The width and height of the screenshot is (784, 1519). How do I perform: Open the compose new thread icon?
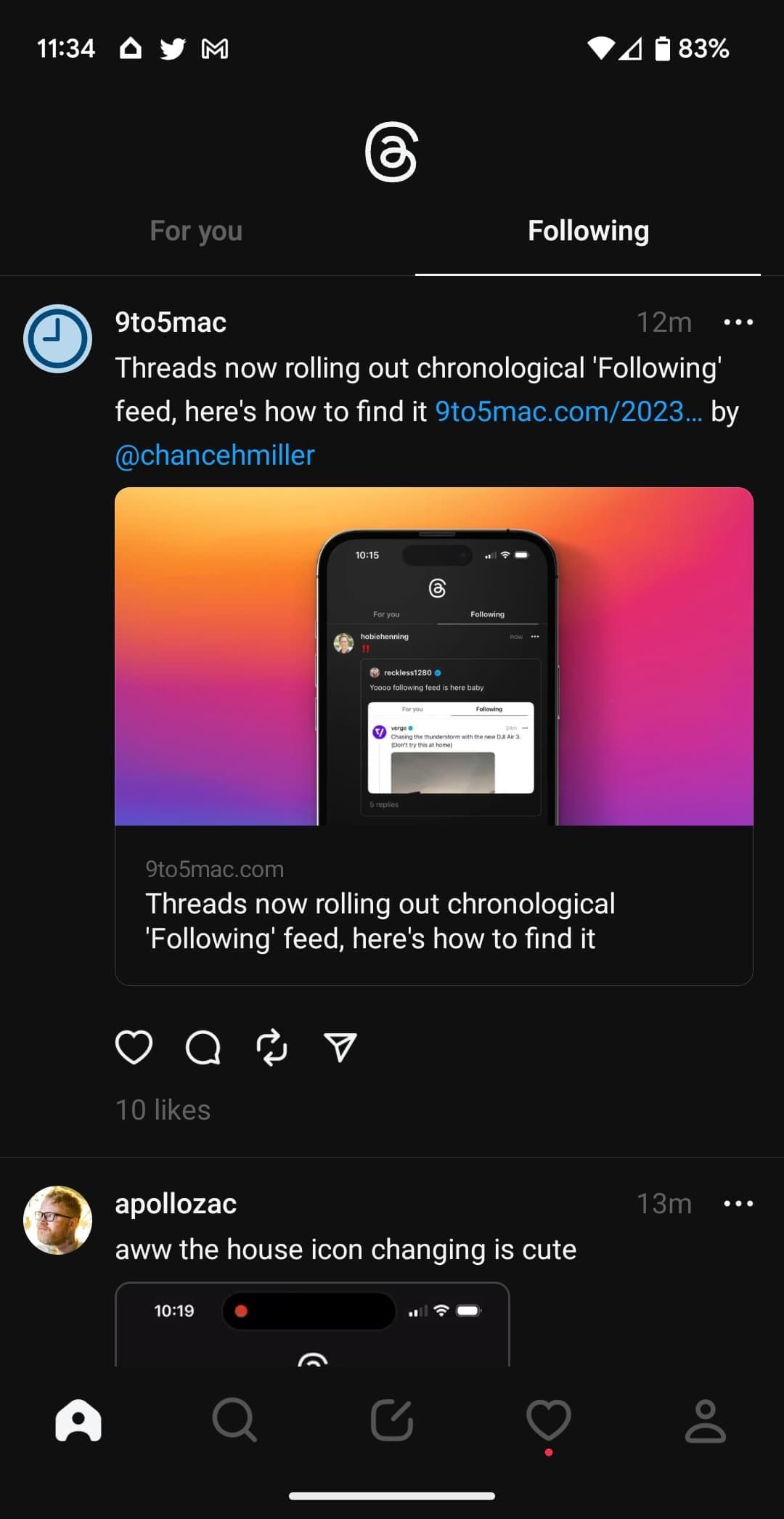click(392, 1422)
